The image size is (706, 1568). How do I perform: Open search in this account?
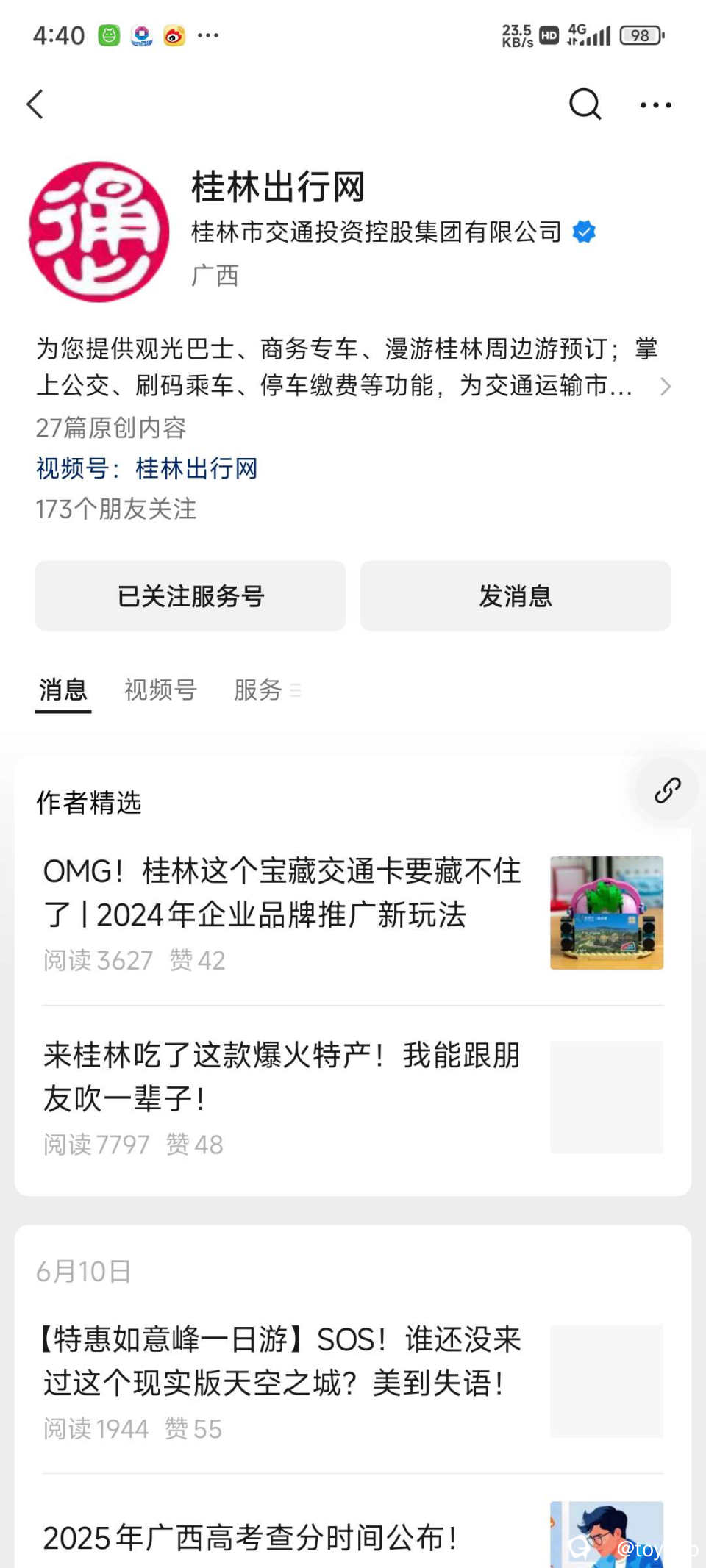(585, 104)
